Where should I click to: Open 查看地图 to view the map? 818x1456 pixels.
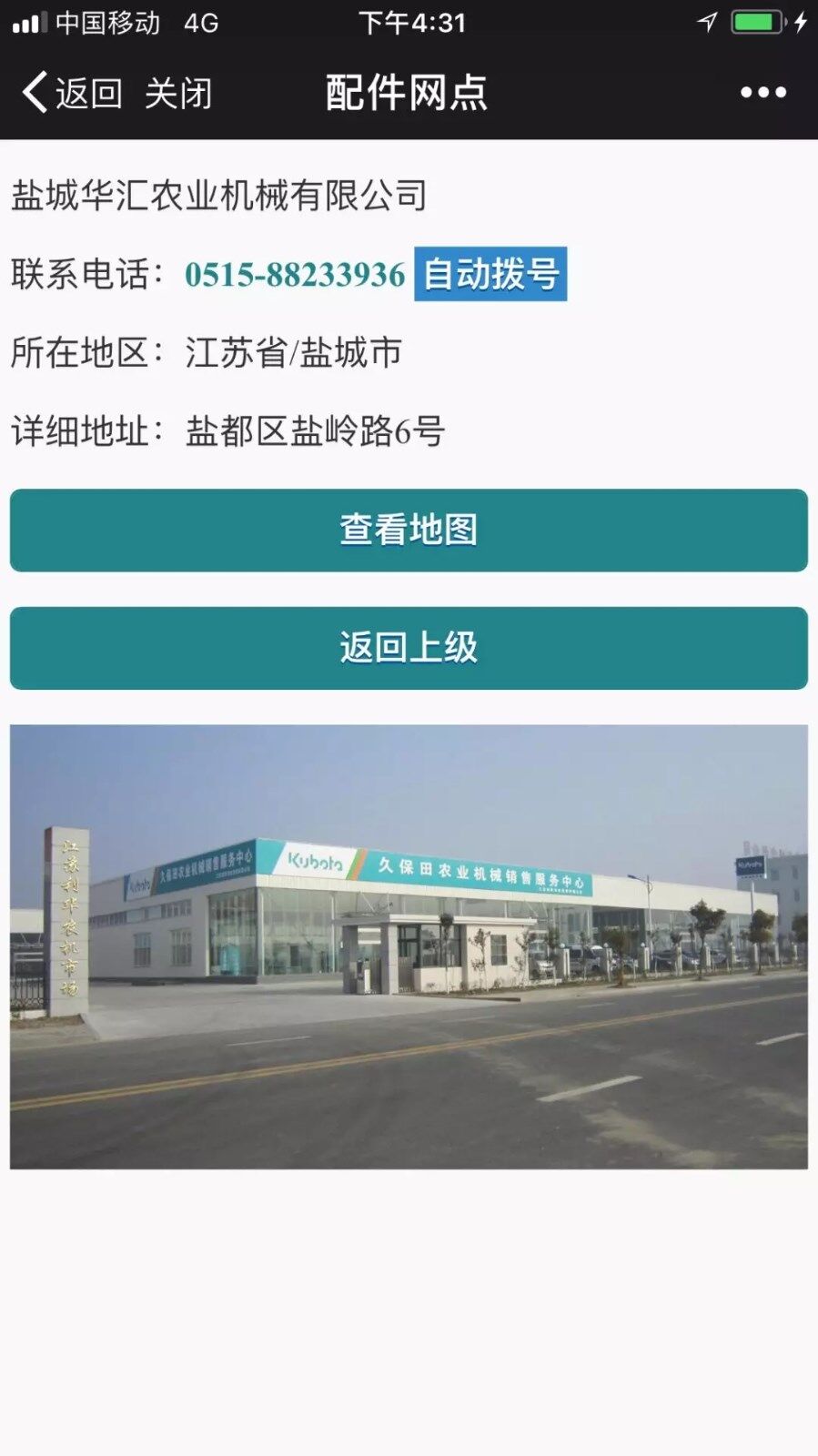tap(409, 531)
